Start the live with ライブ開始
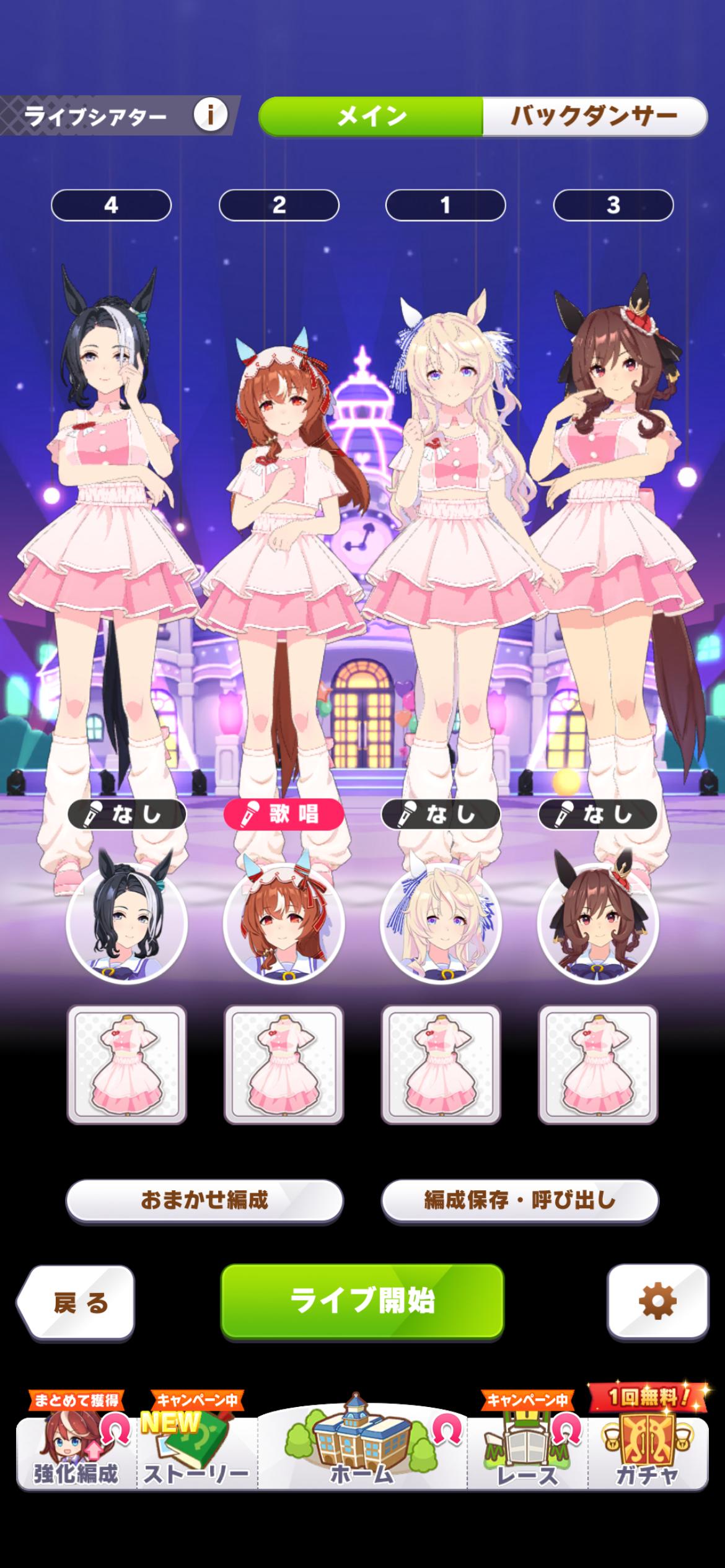This screenshot has width=725, height=1568. [362, 1300]
